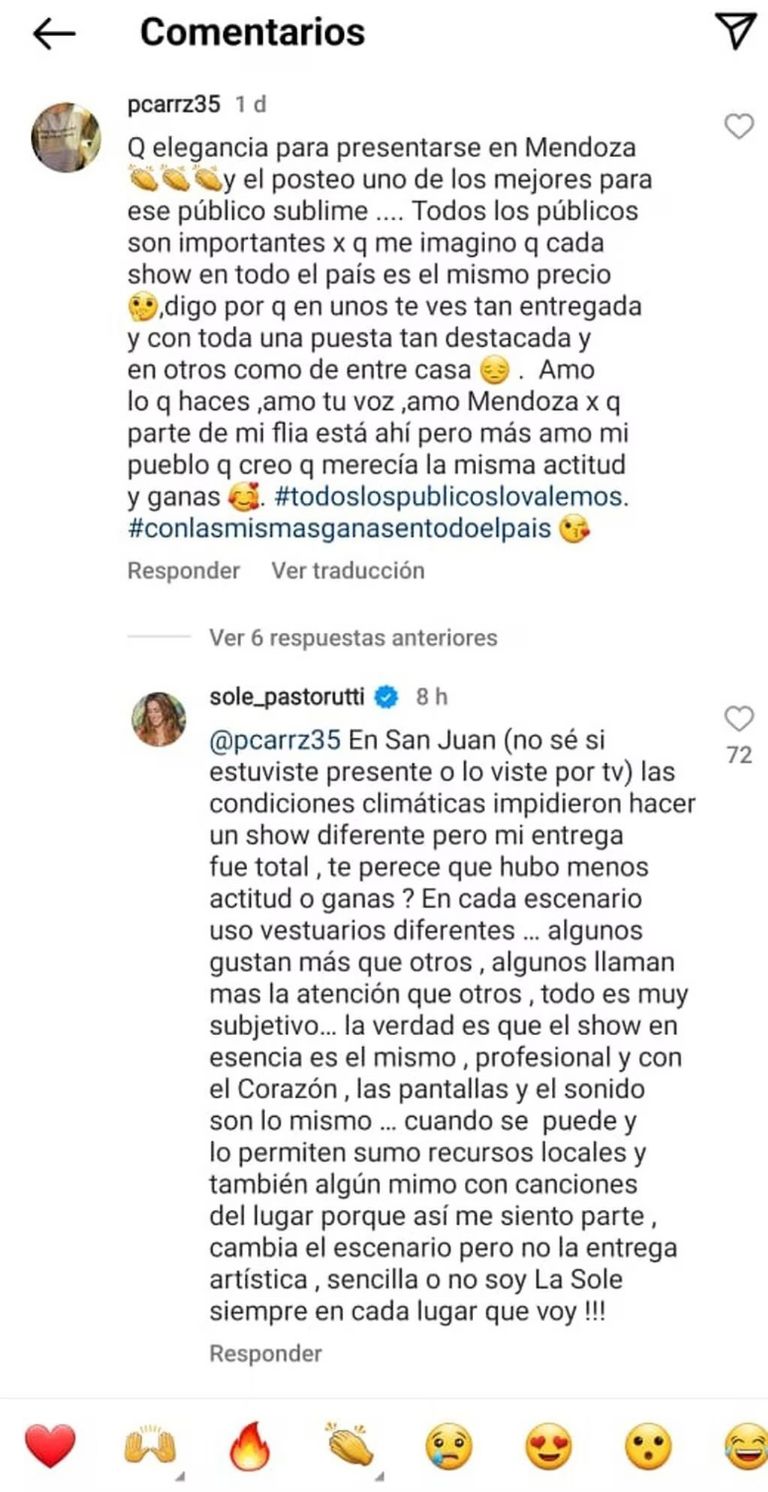Like sole_pastorutti's reply
768x1492 pixels.
(x=739, y=718)
